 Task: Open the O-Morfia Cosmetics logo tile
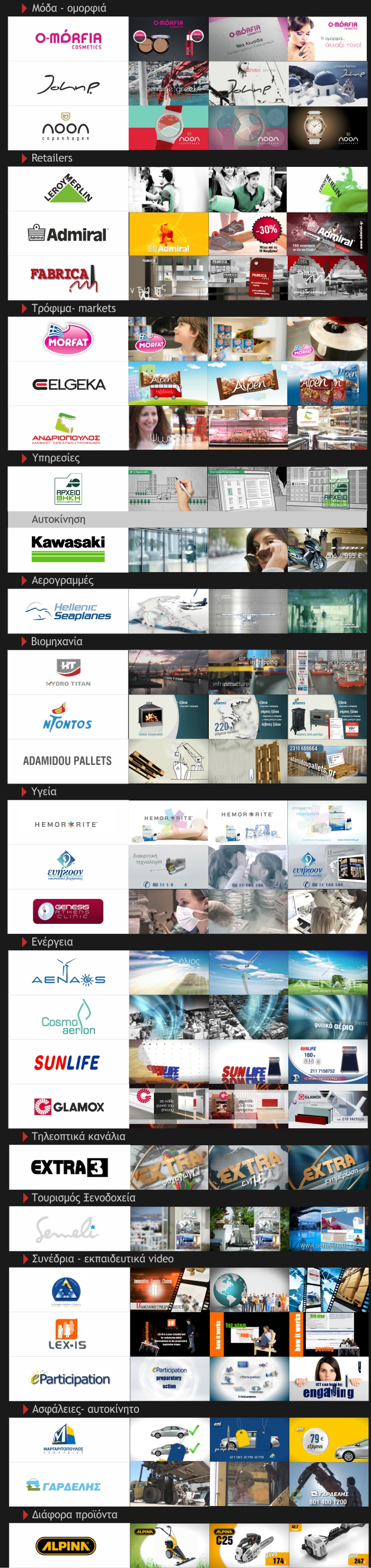[x=68, y=39]
